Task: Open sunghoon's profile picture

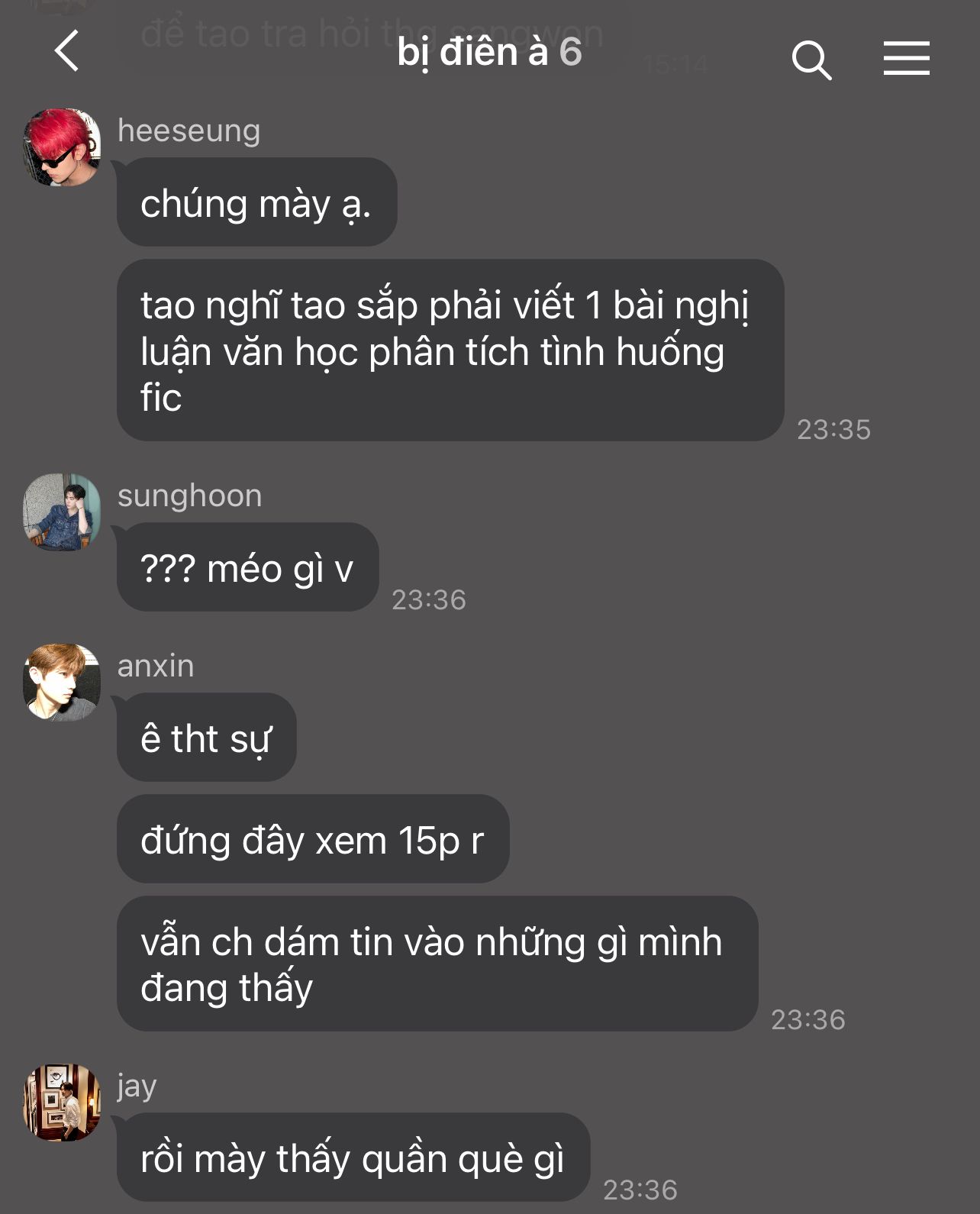Action: tap(62, 512)
